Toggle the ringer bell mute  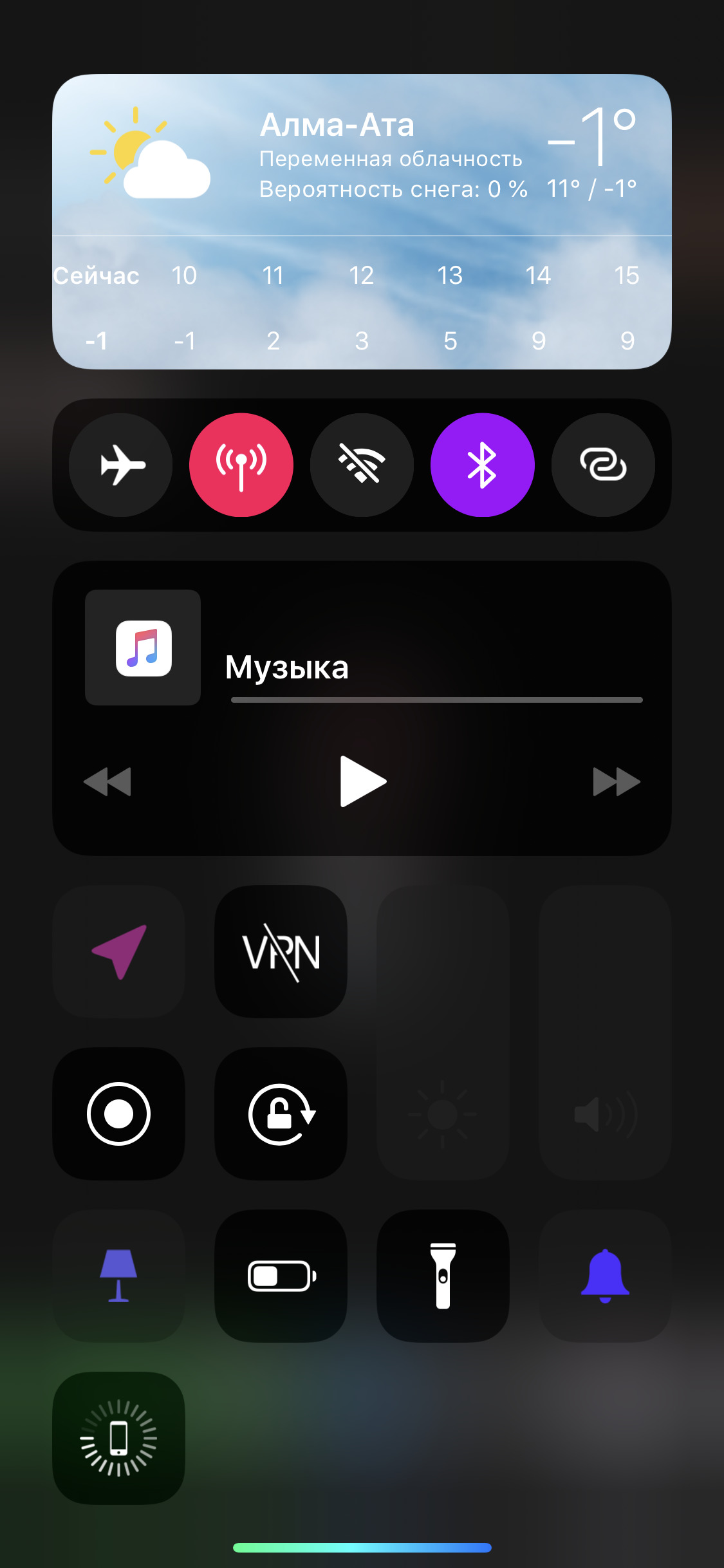[605, 1276]
